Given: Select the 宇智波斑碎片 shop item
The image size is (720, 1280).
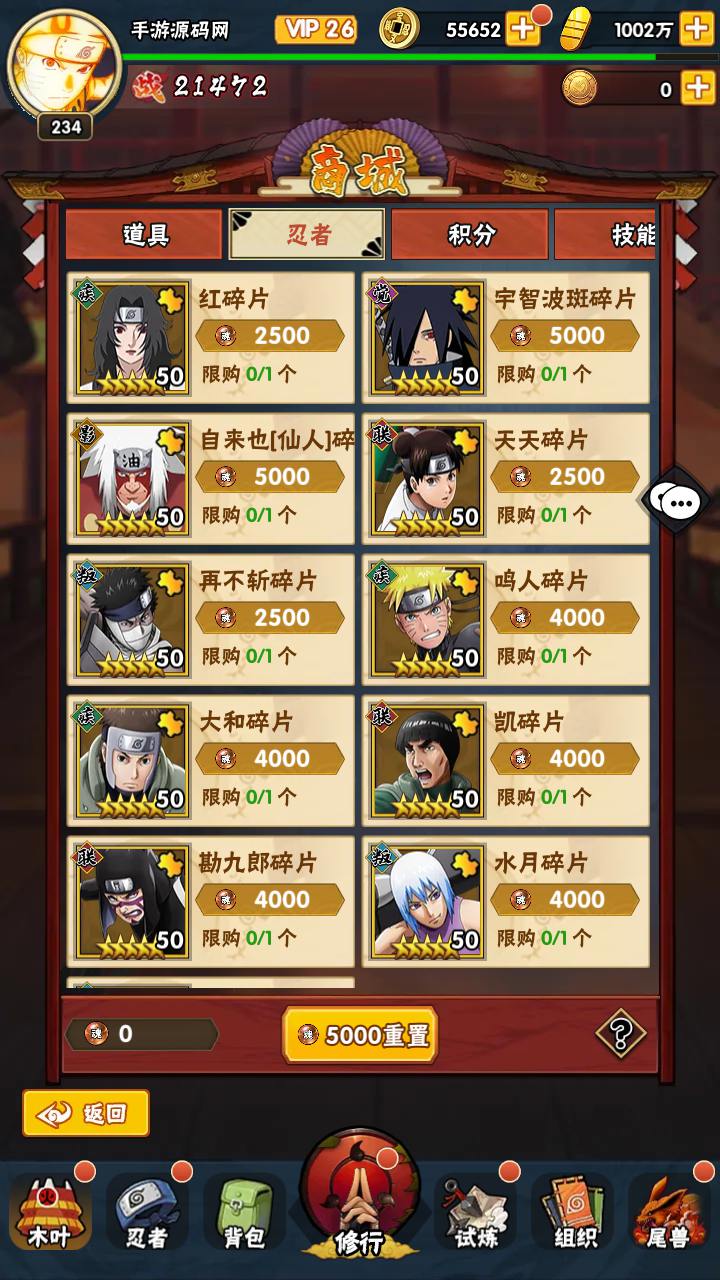Looking at the screenshot, I should [x=506, y=337].
